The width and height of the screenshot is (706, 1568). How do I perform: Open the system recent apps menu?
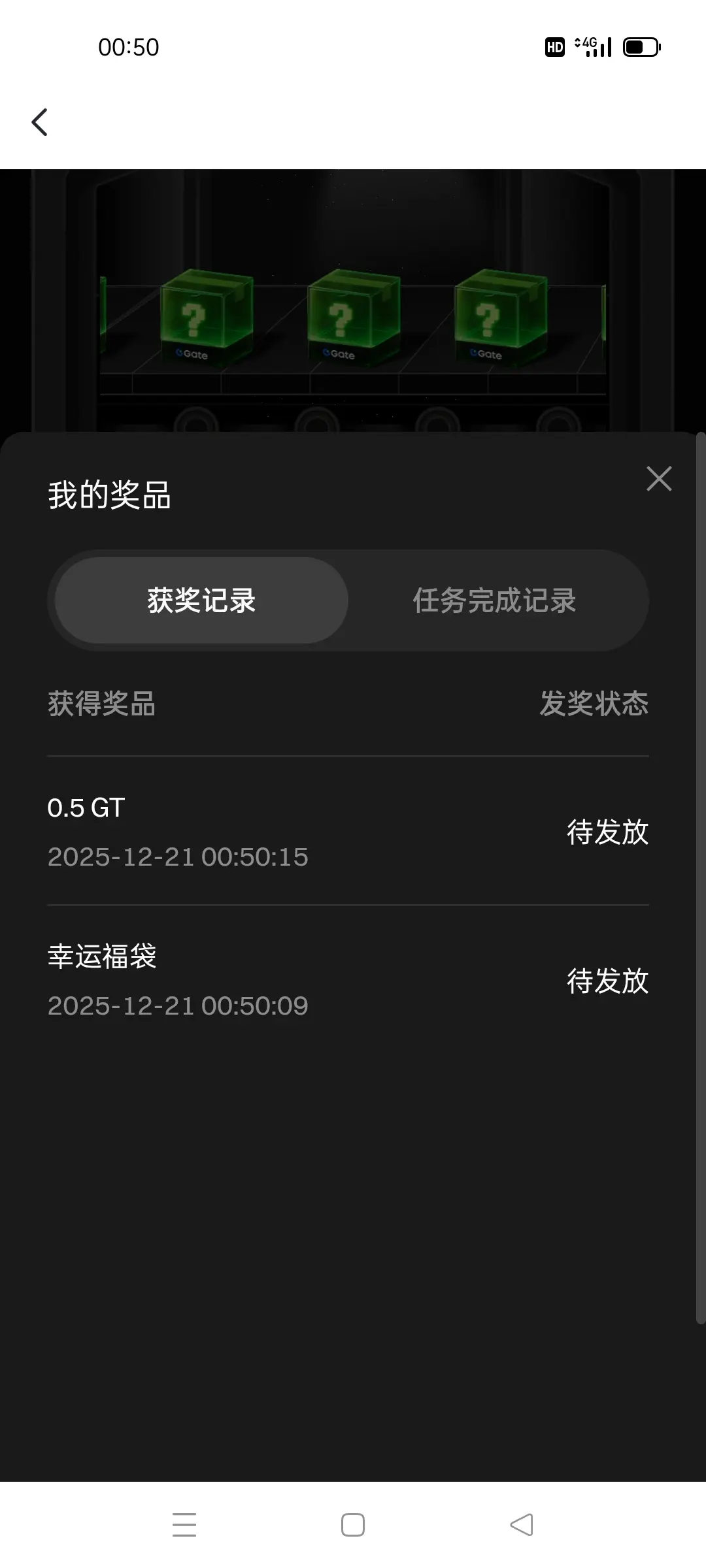tap(184, 1525)
